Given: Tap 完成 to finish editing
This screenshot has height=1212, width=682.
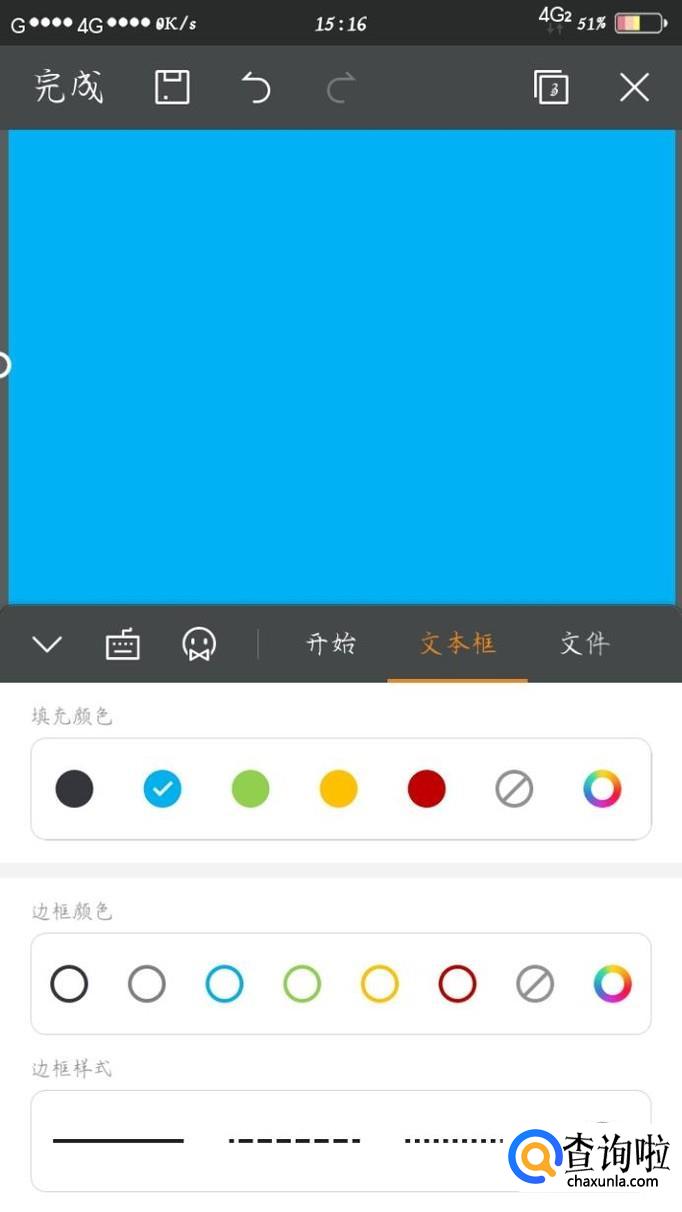Looking at the screenshot, I should 69,87.
